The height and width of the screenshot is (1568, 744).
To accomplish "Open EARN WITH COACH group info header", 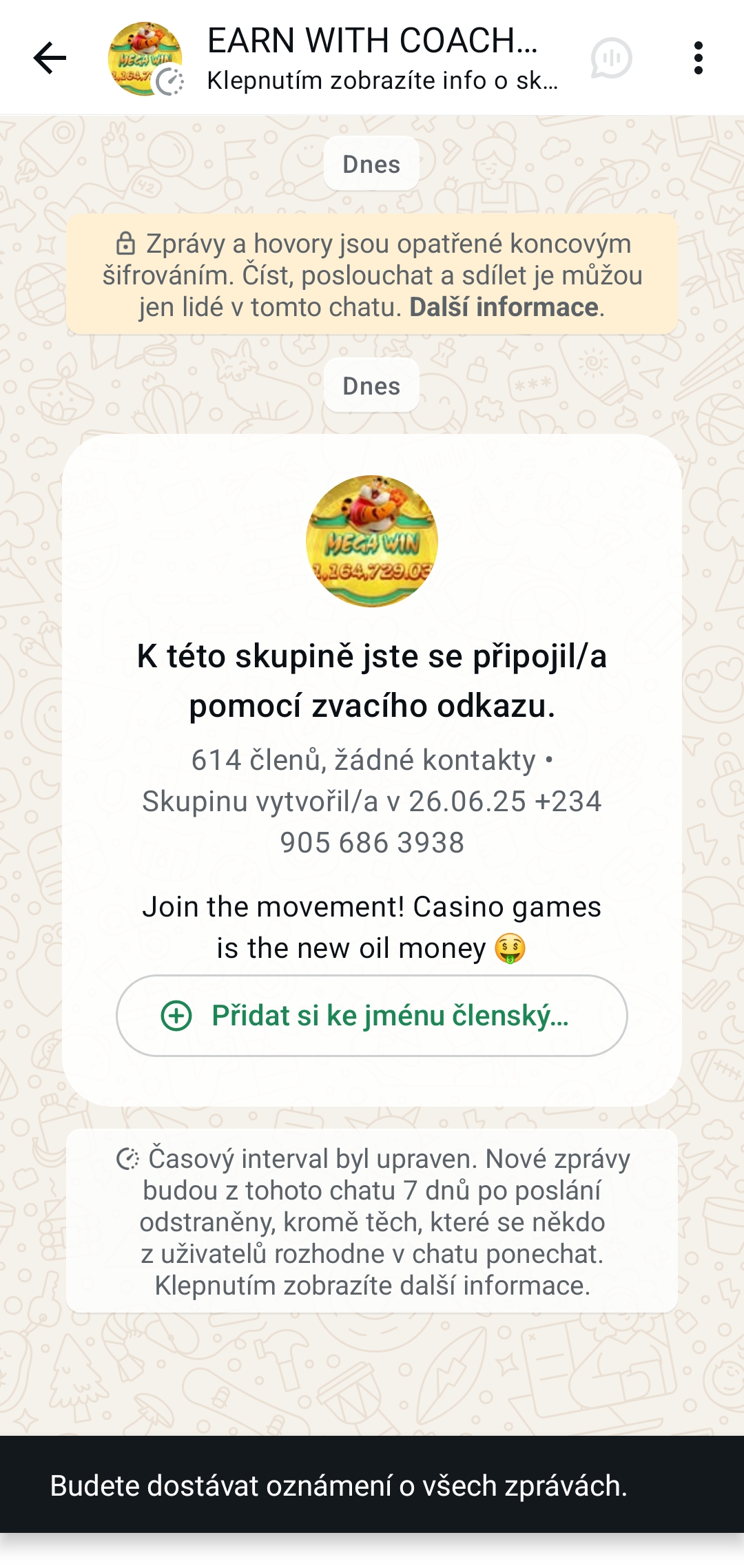I will tap(382, 58).
